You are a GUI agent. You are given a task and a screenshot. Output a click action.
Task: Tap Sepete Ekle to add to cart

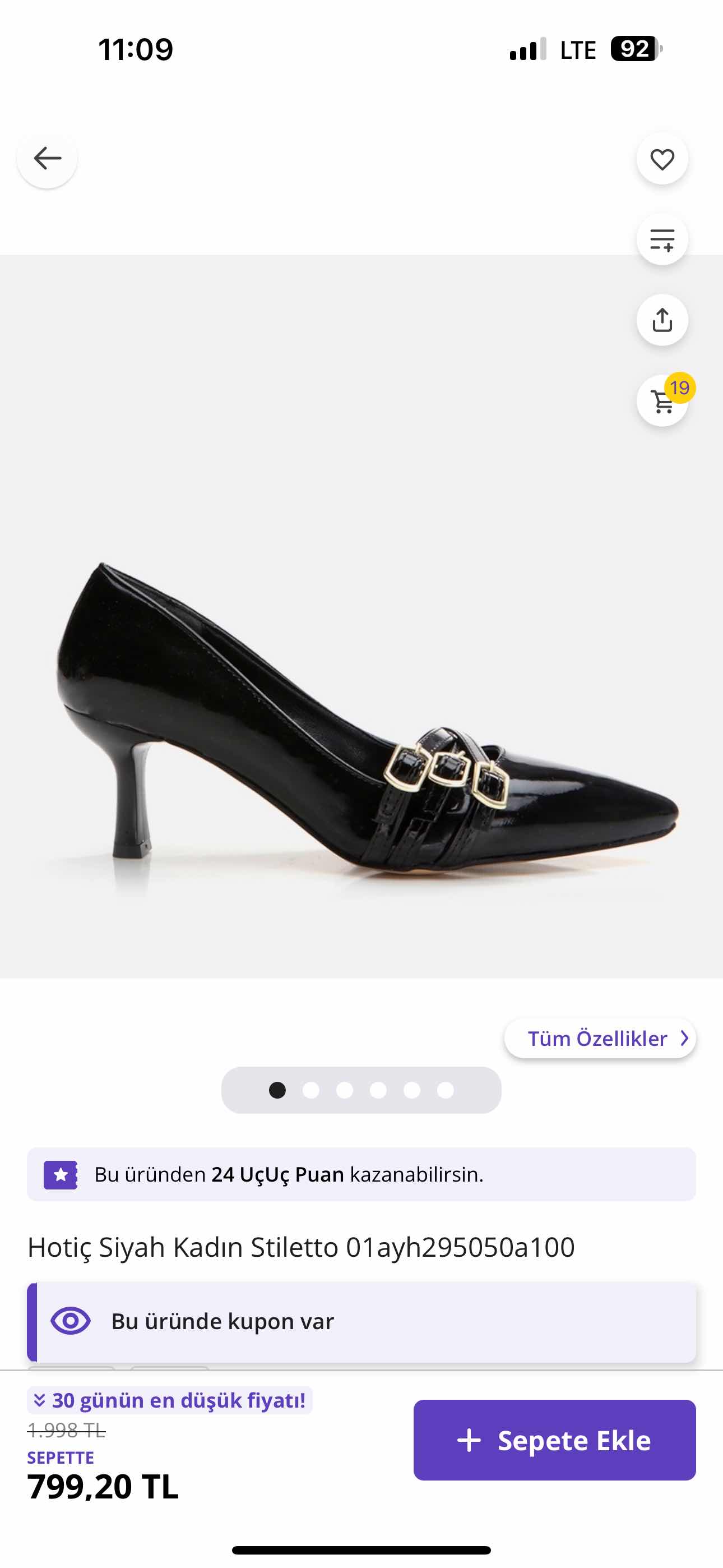pos(554,1440)
